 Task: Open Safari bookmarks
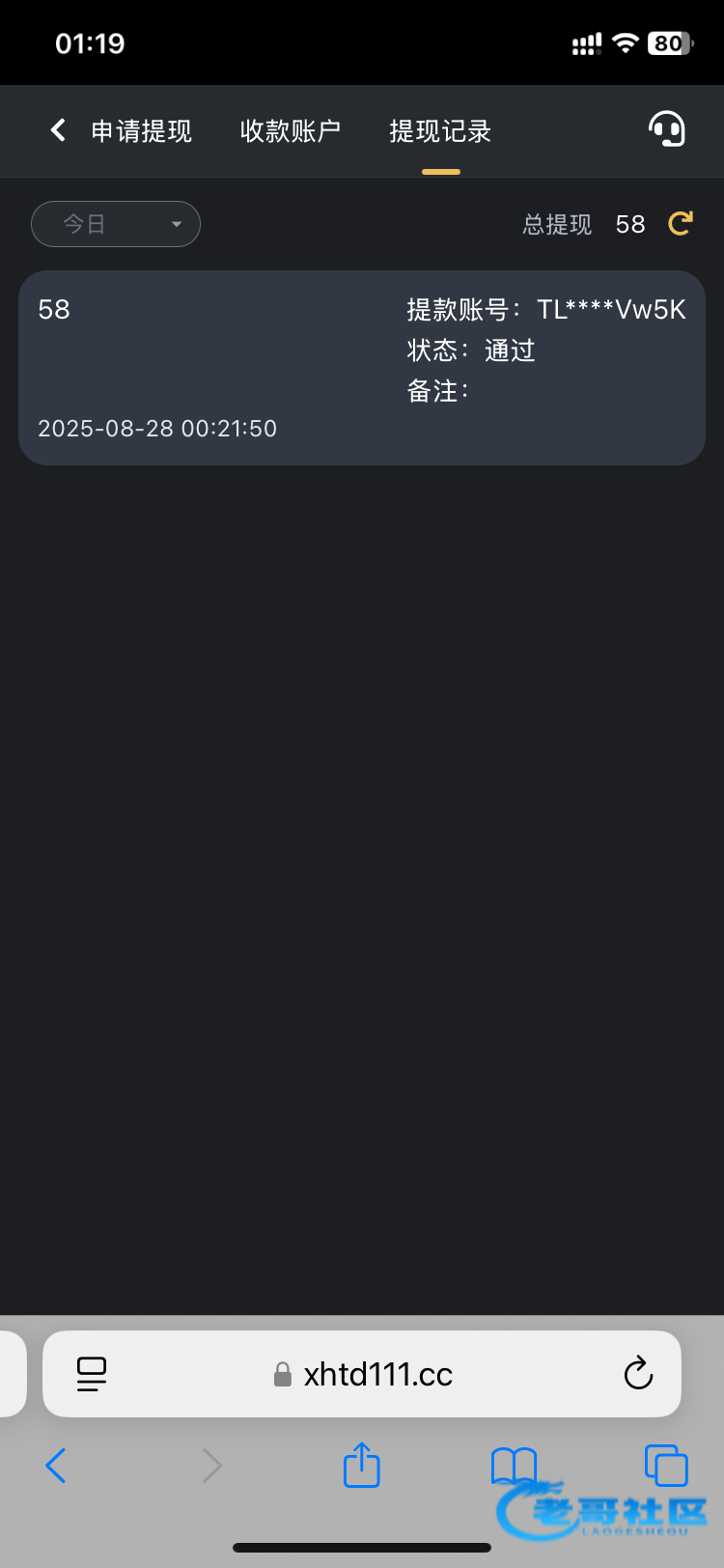(514, 1466)
